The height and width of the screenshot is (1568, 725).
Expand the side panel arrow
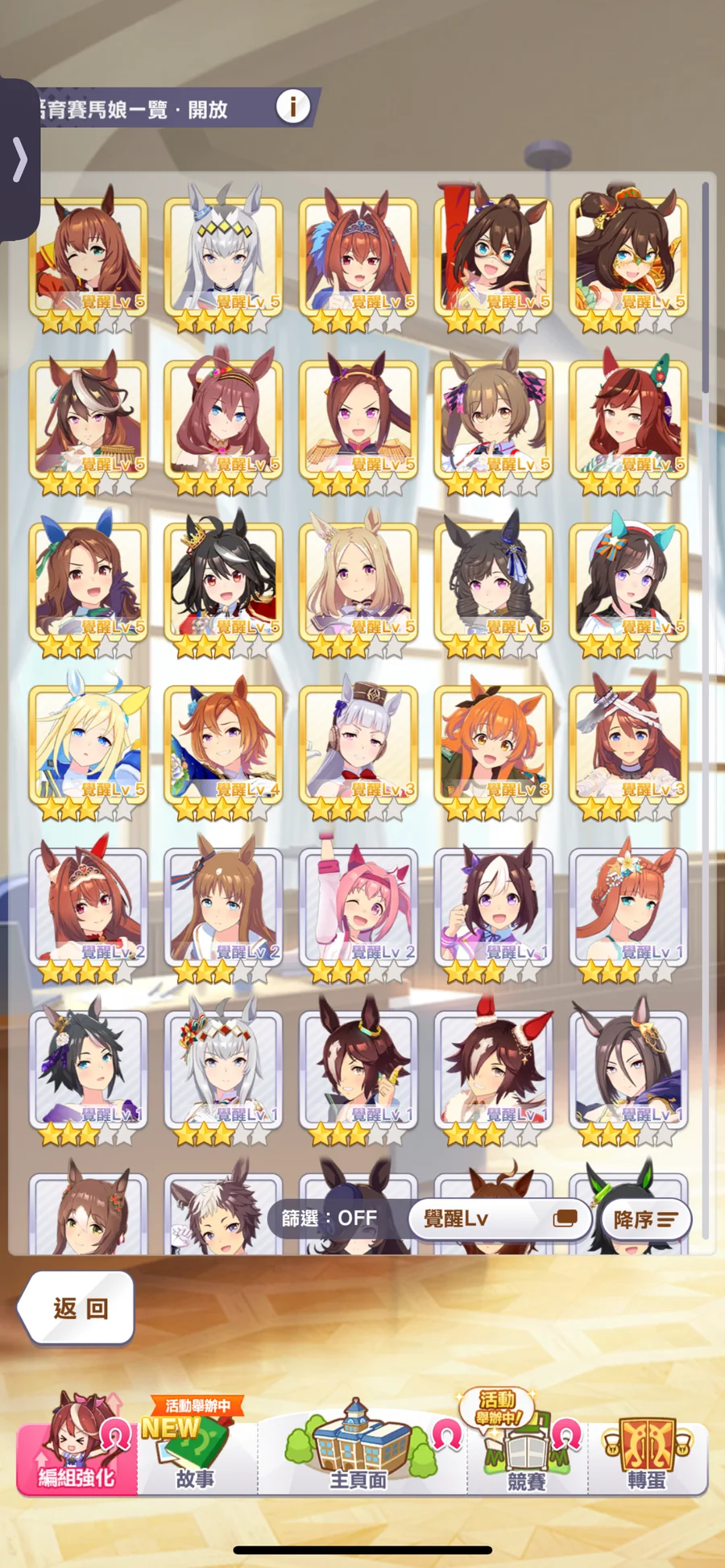[20, 159]
